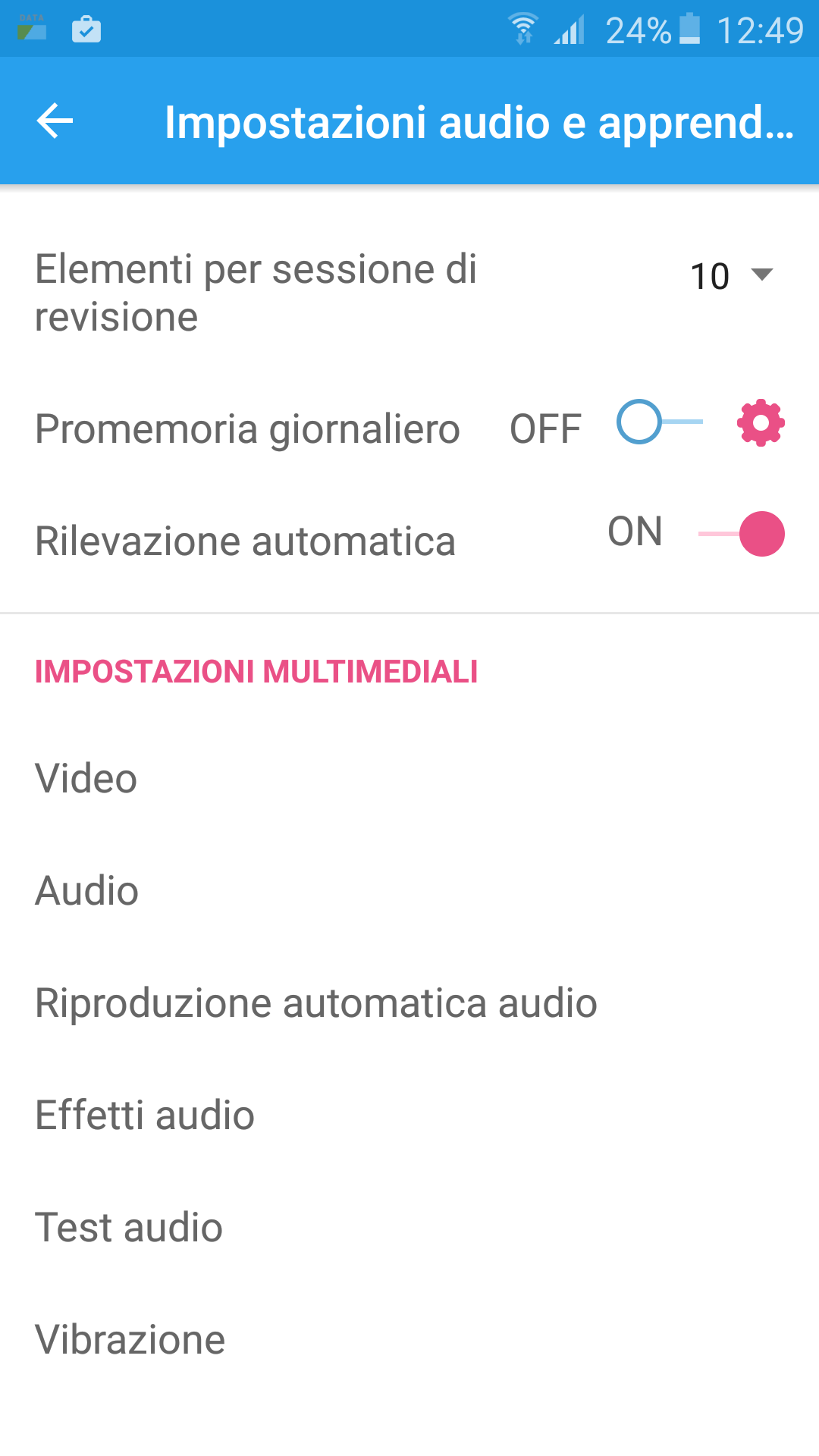Tap the Test audio row
The width and height of the screenshot is (819, 1456).
click(409, 1228)
